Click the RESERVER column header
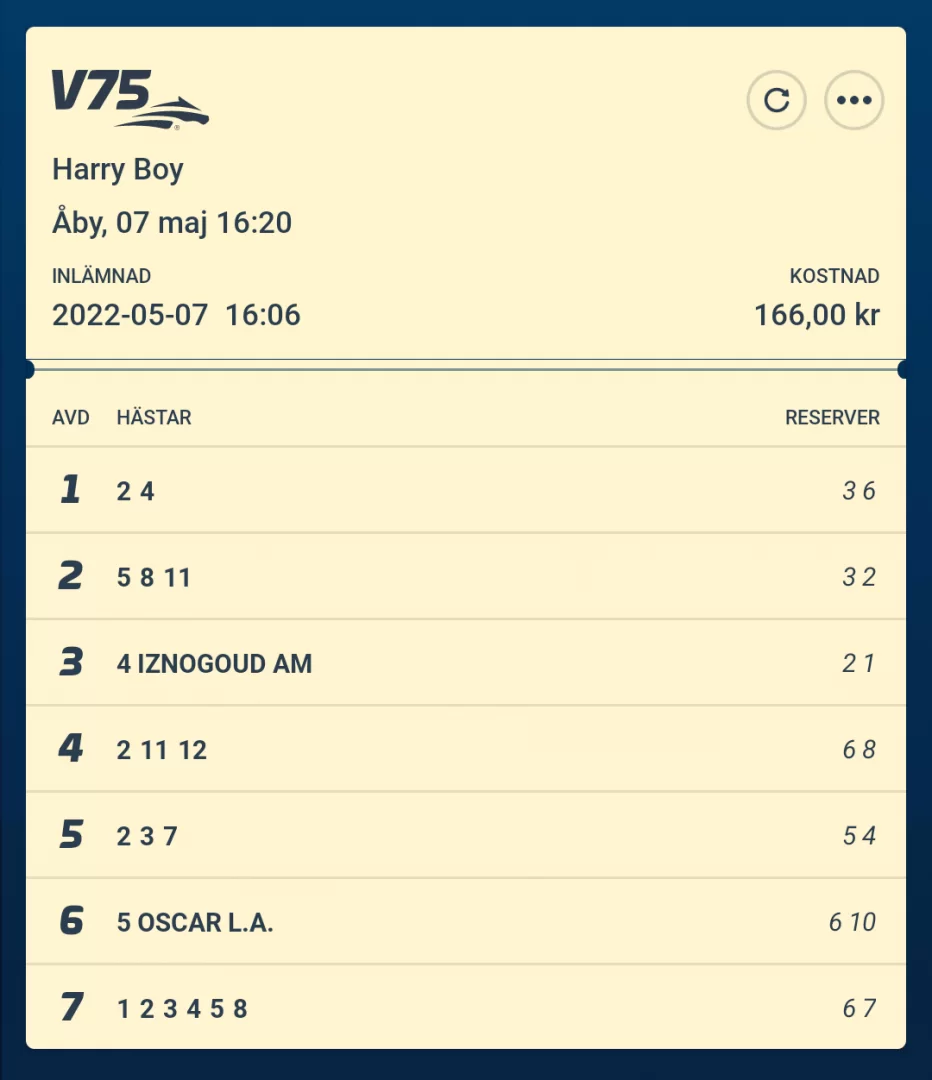The width and height of the screenshot is (932, 1080). (833, 417)
